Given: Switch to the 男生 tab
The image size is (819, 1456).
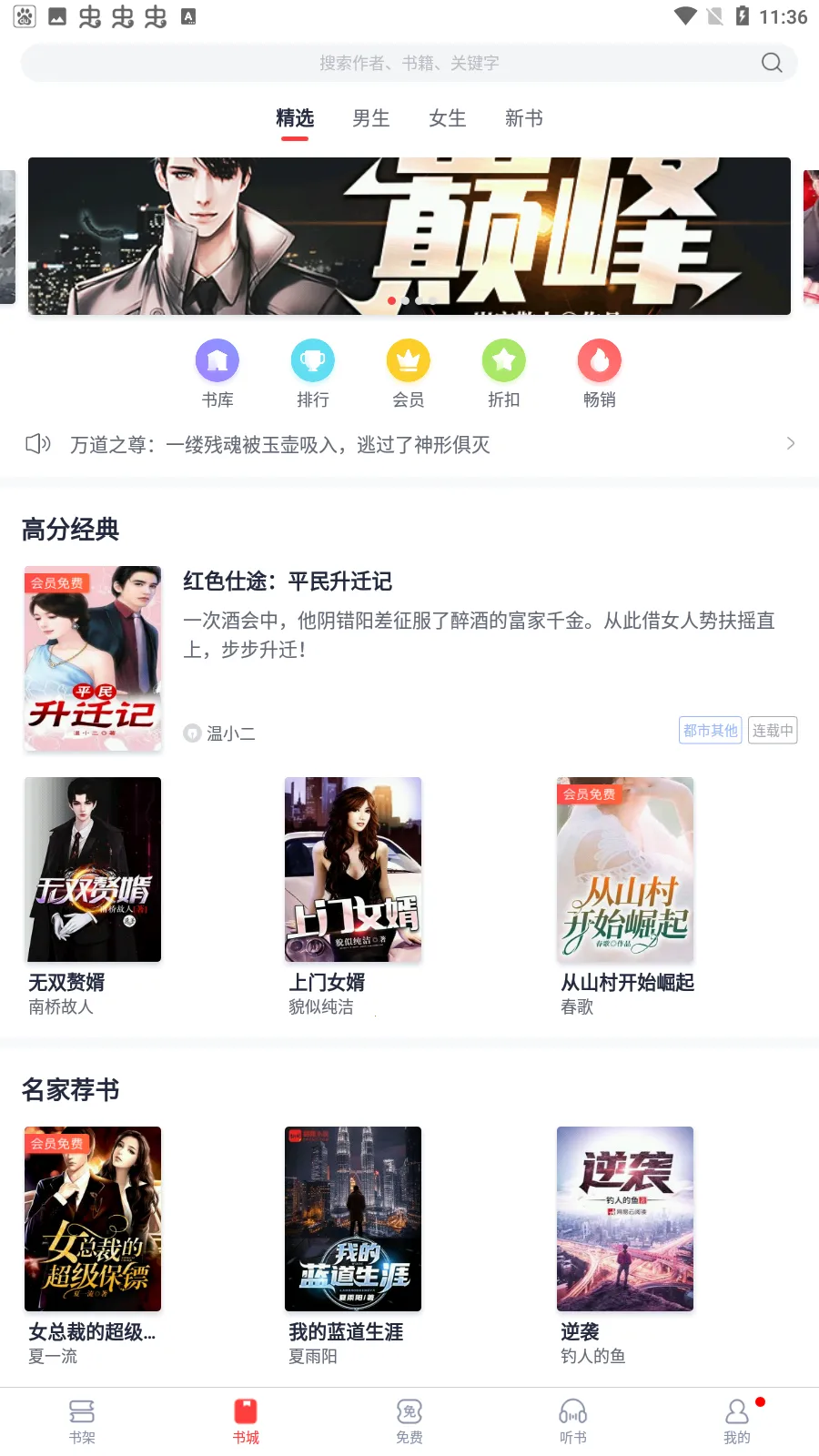Looking at the screenshot, I should click(370, 117).
